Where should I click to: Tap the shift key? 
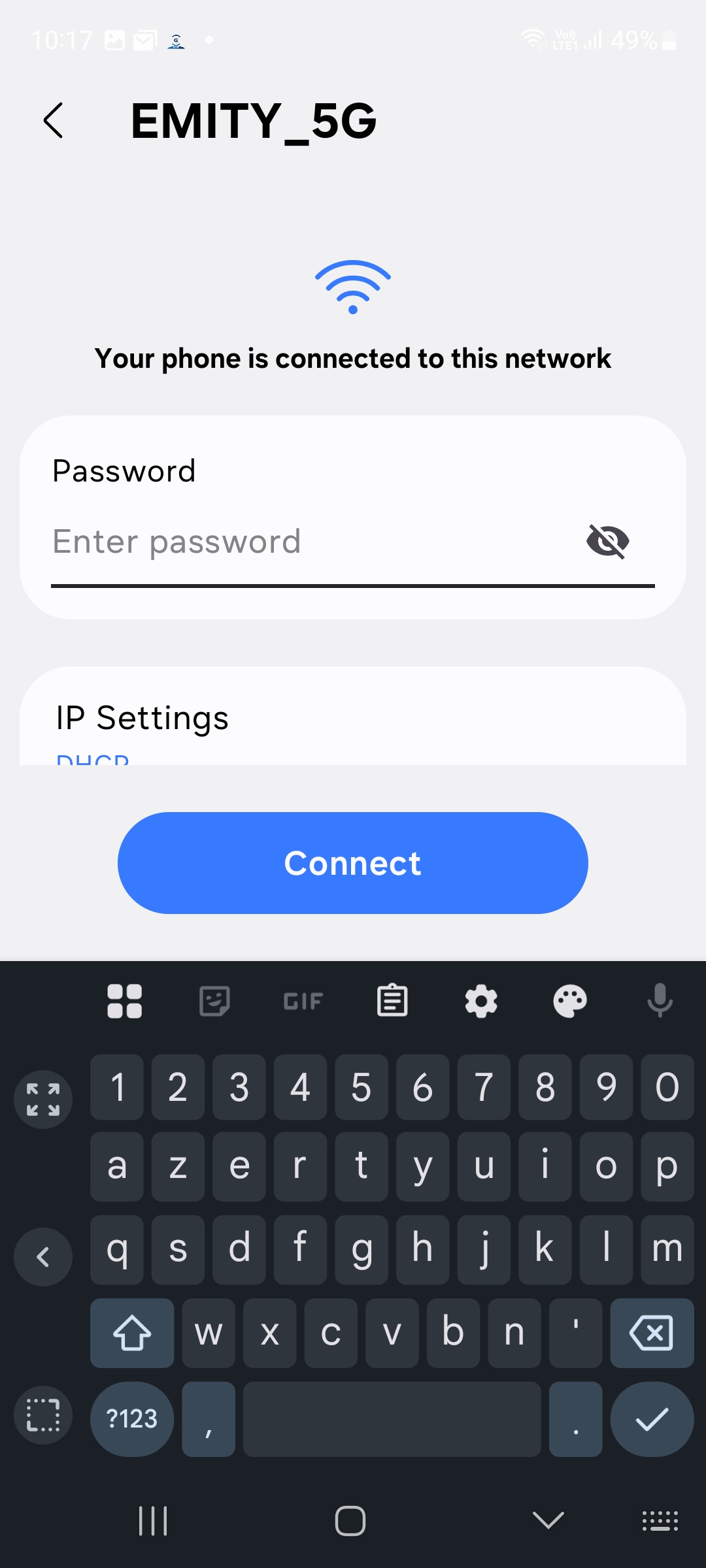click(132, 1333)
